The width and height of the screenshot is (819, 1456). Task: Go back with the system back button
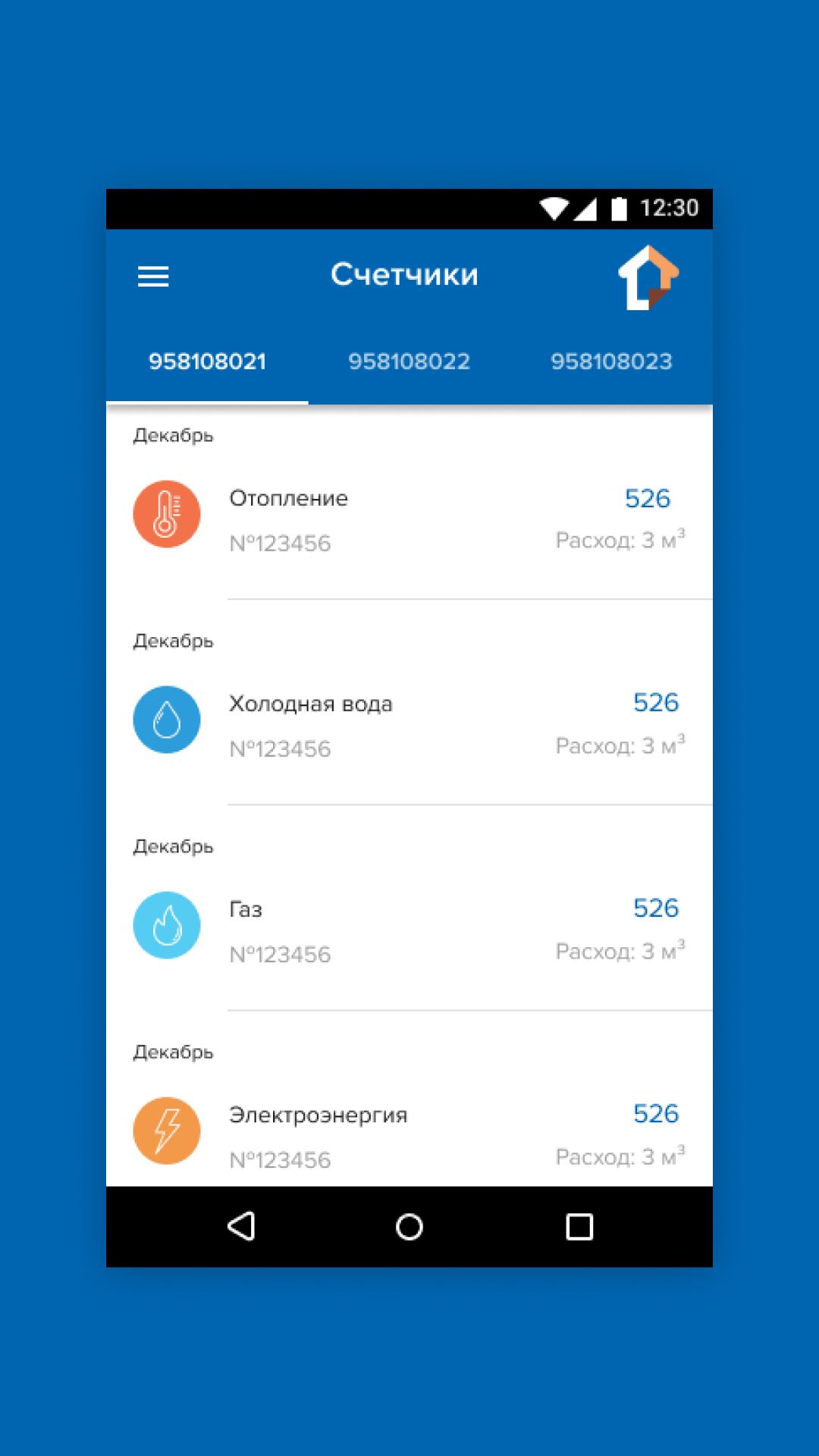pyautogui.click(x=241, y=1226)
